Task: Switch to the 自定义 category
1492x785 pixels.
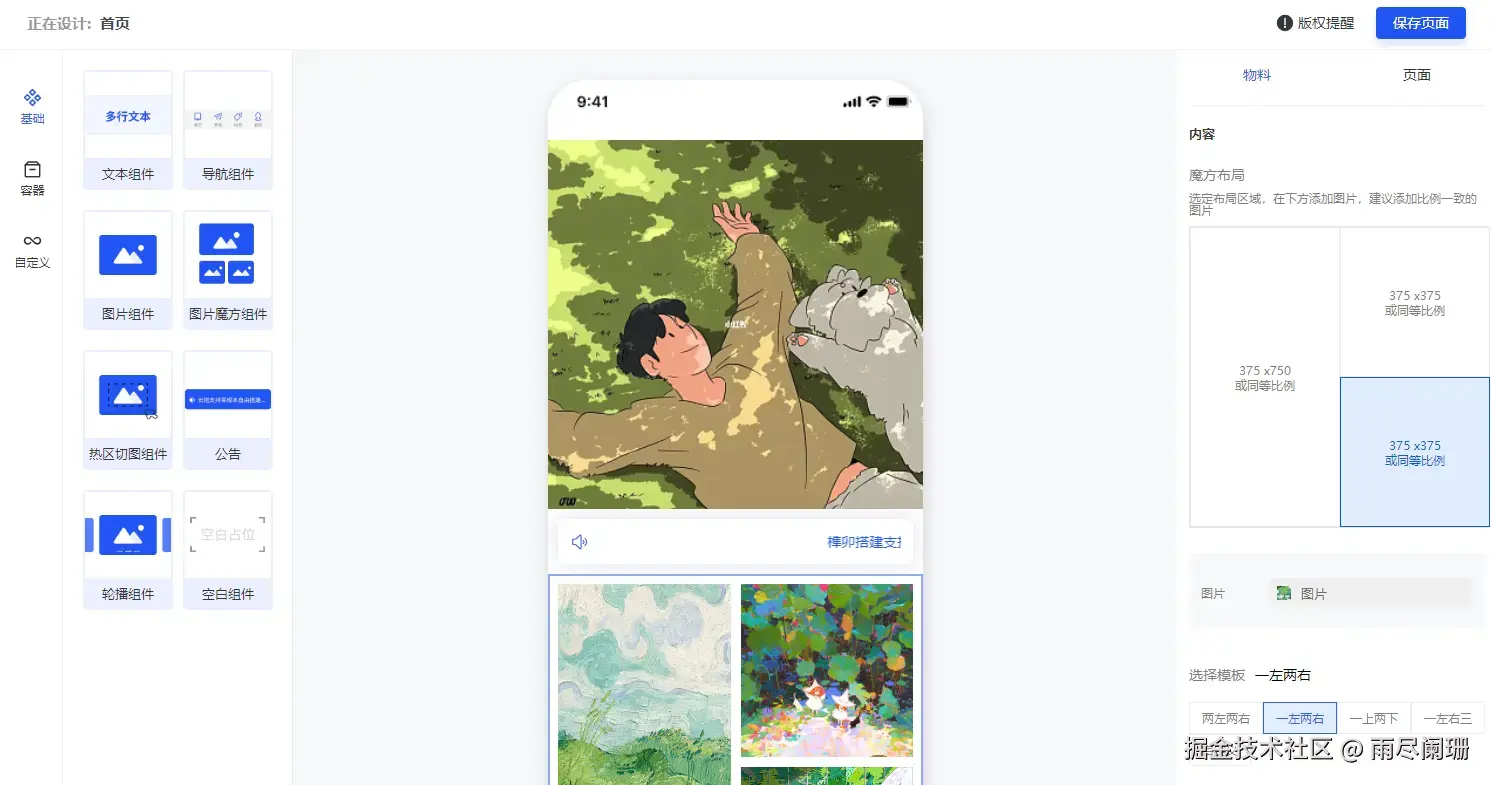Action: point(32,250)
